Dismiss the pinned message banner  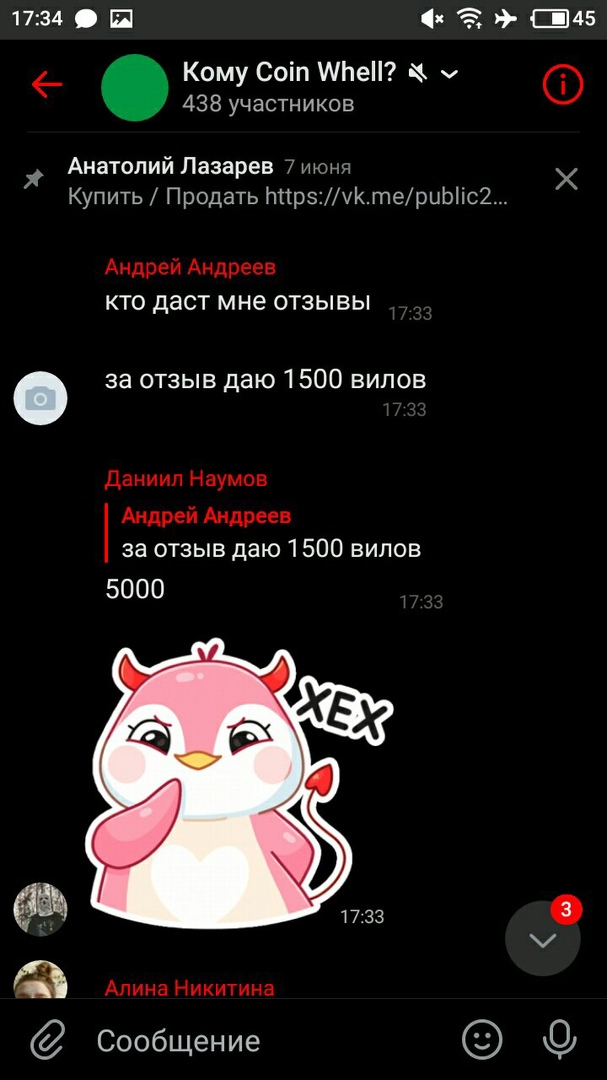(566, 180)
